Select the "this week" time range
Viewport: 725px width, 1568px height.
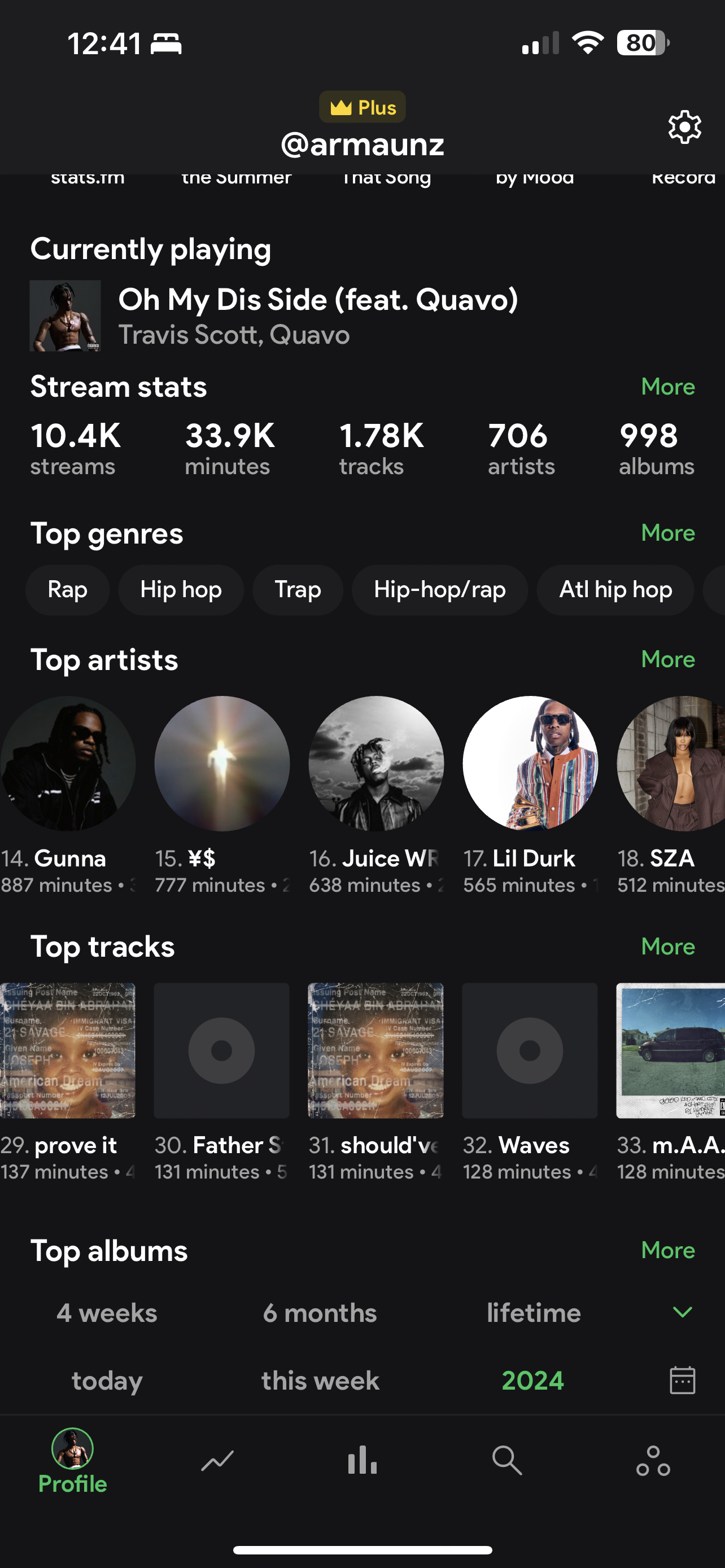tap(320, 1381)
